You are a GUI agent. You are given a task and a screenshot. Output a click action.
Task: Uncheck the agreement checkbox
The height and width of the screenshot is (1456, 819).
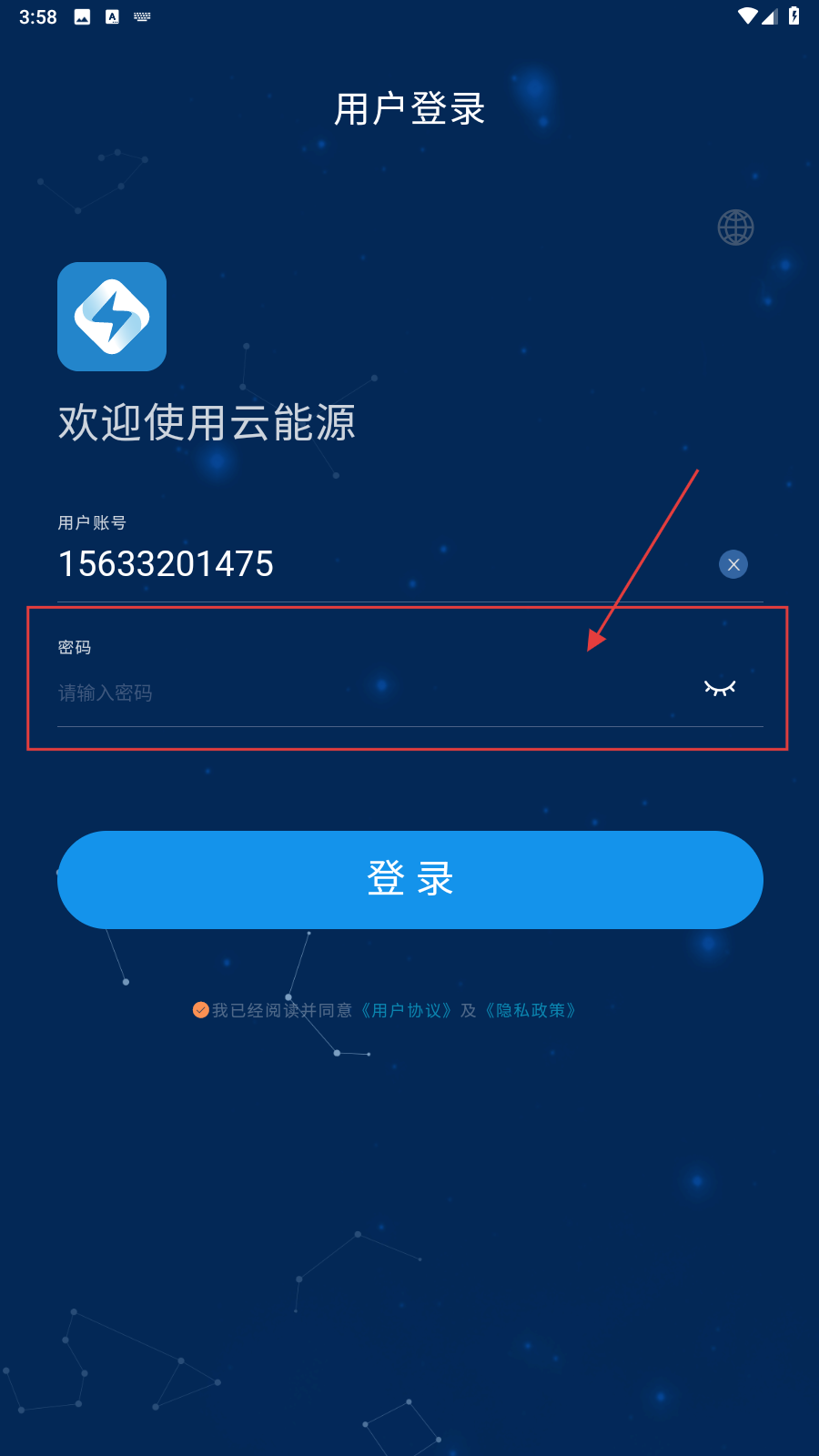(201, 1010)
